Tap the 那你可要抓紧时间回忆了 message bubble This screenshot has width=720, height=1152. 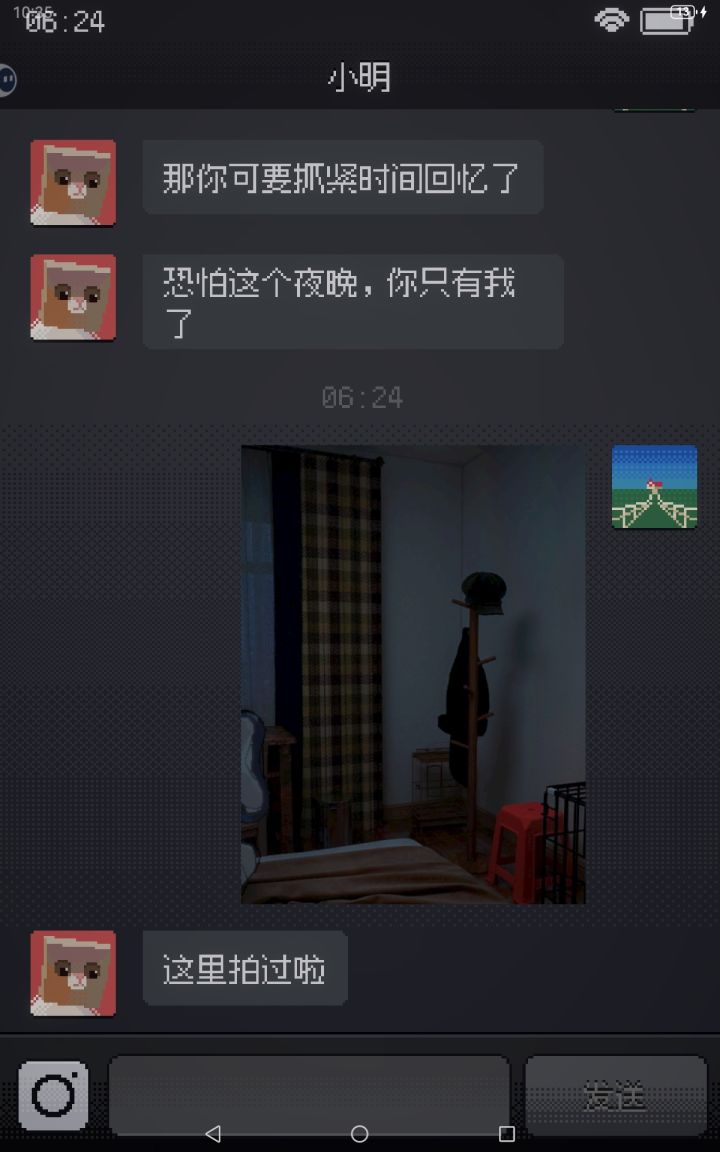pos(343,177)
